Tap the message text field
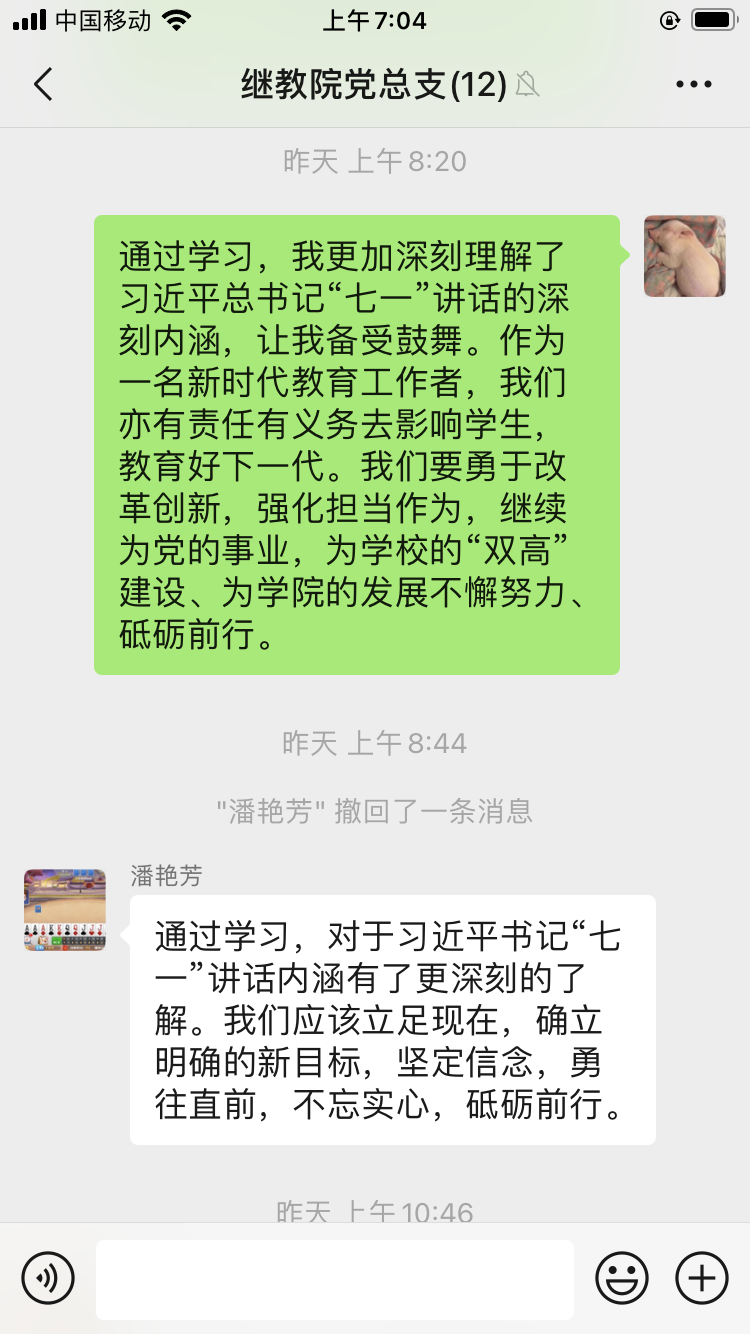 click(x=335, y=1279)
